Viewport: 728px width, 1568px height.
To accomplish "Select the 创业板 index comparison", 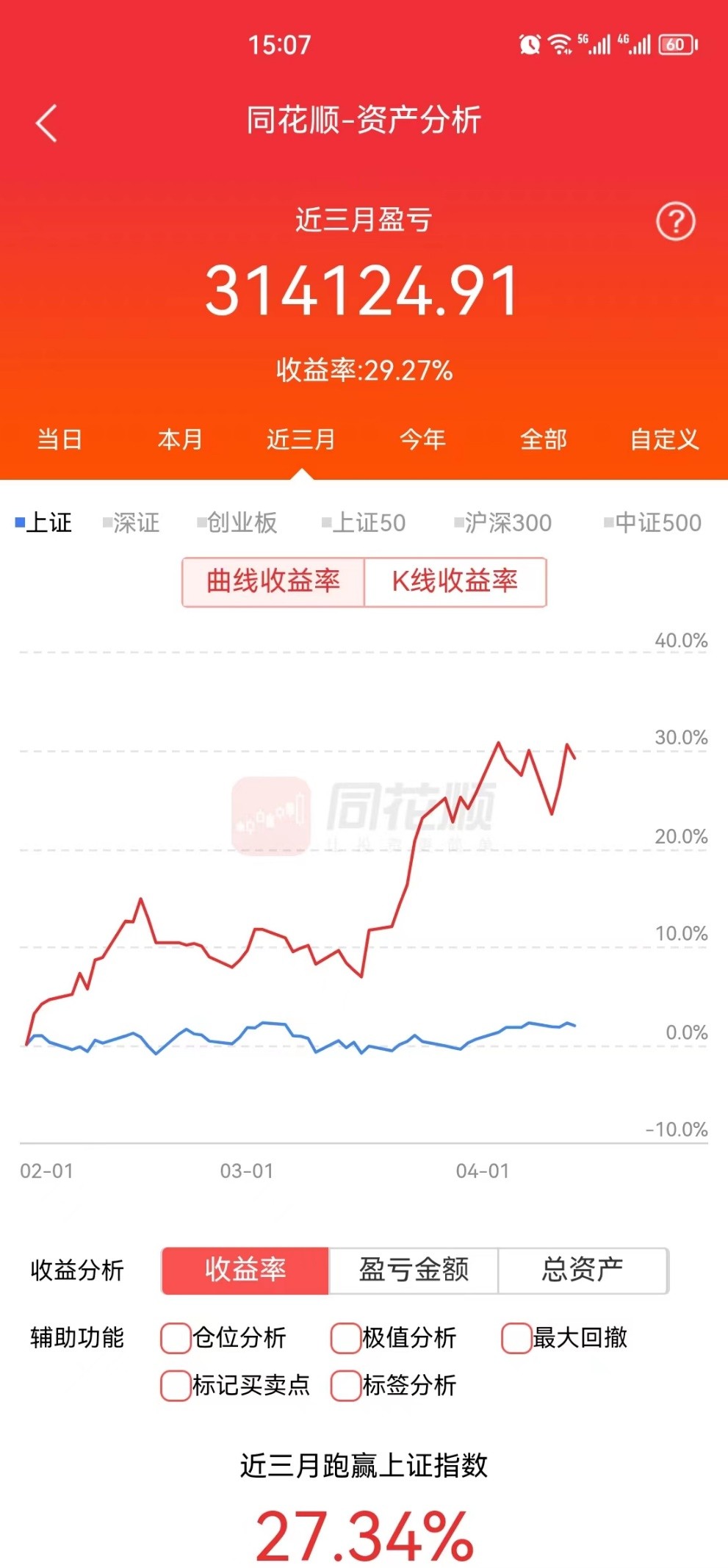I will click(x=237, y=523).
